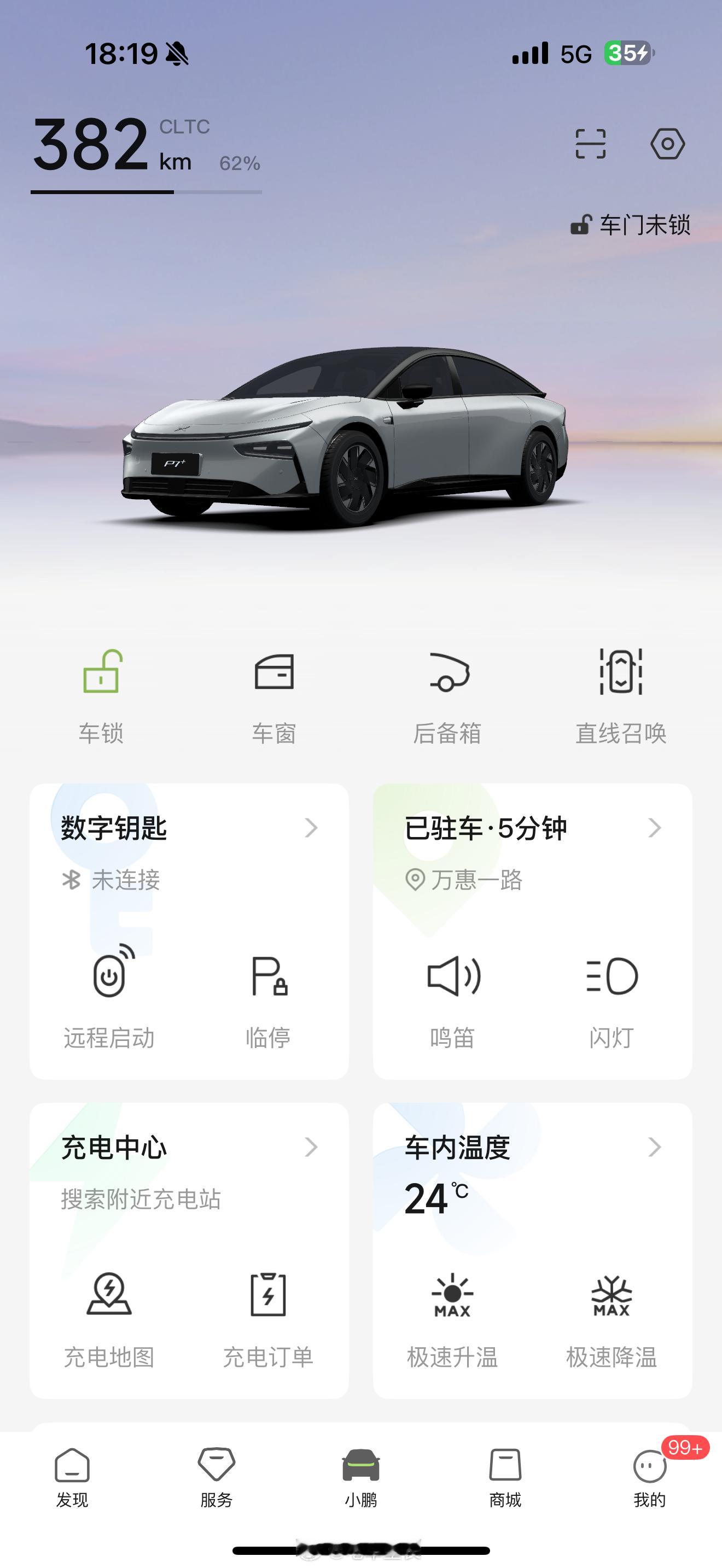Flash the lights with 闪灯
The height and width of the screenshot is (1568, 722).
click(611, 997)
